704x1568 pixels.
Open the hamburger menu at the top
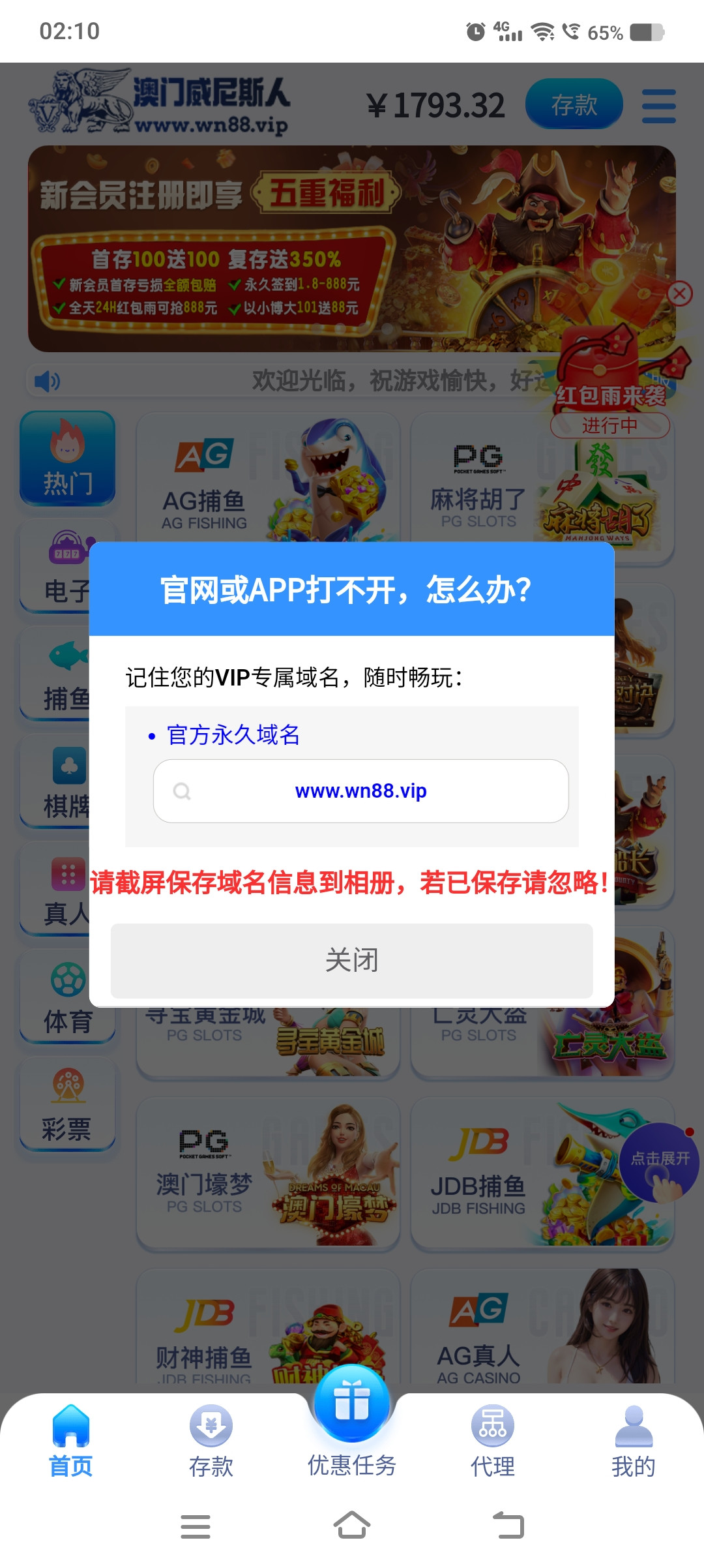[658, 106]
